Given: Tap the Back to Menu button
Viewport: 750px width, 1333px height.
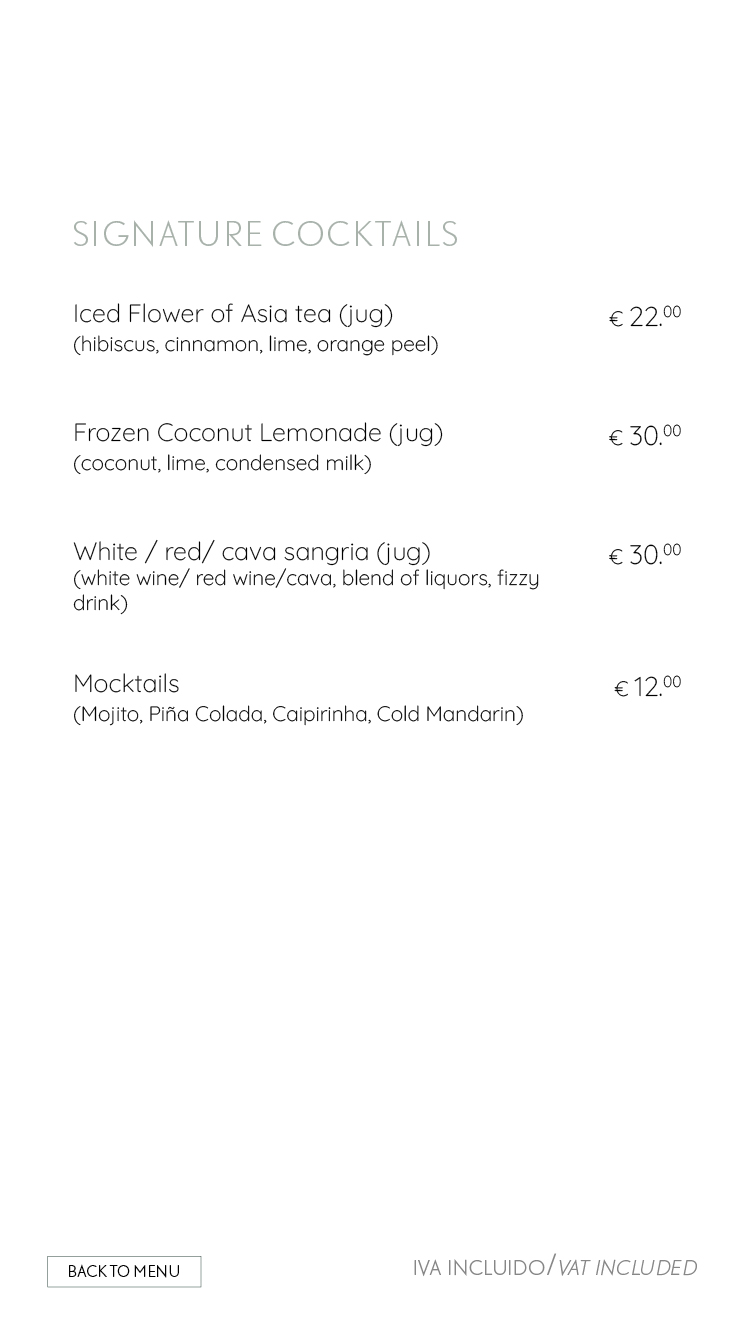Looking at the screenshot, I should 124,1271.
